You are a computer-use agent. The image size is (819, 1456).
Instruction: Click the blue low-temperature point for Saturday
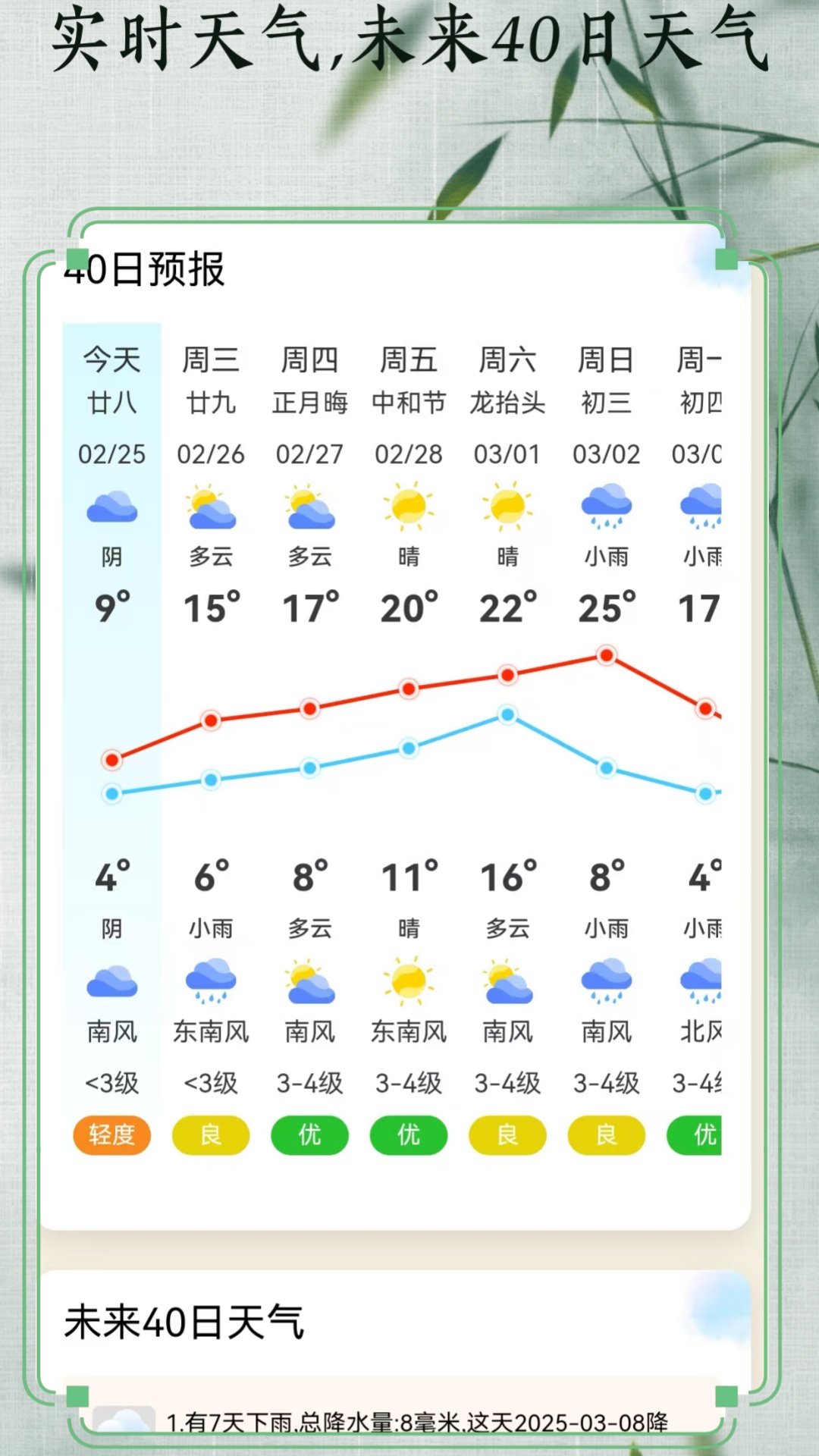[x=507, y=714]
